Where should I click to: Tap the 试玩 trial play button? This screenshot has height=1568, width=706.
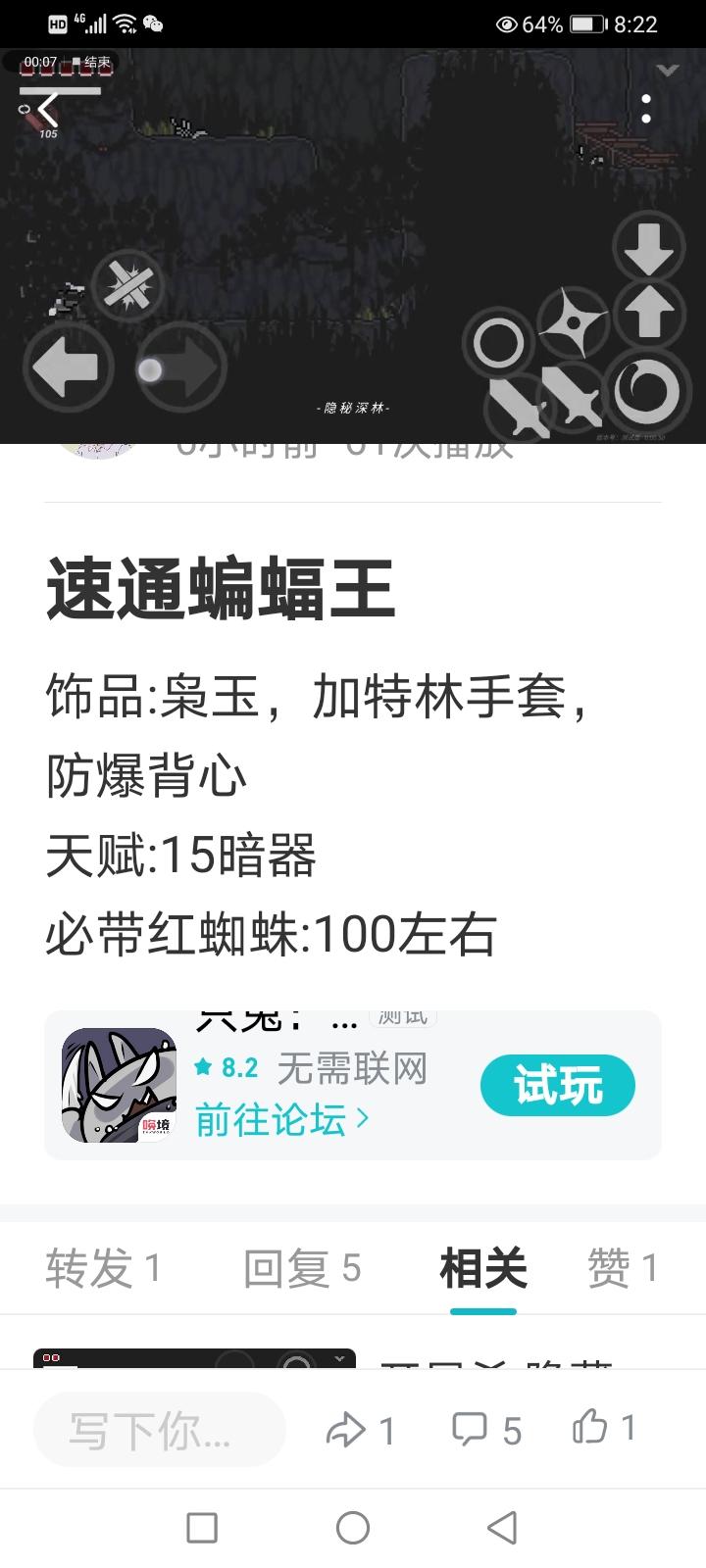[556, 1085]
